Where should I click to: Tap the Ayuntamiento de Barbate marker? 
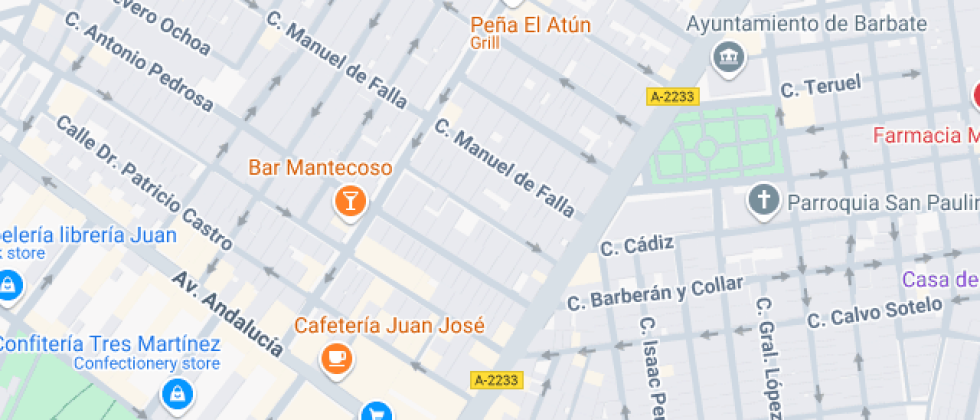click(x=728, y=56)
